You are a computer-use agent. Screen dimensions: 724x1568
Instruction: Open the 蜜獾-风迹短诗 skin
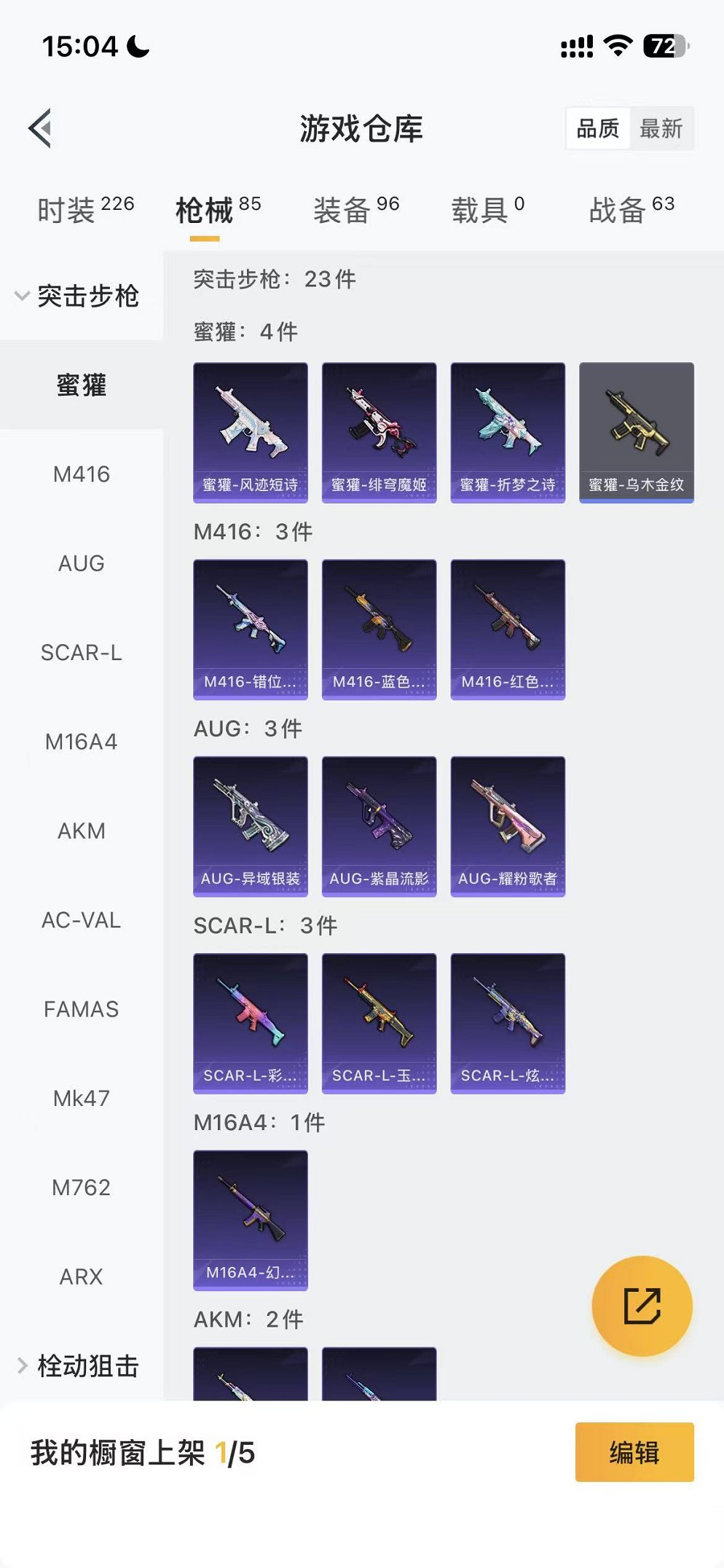coord(250,432)
